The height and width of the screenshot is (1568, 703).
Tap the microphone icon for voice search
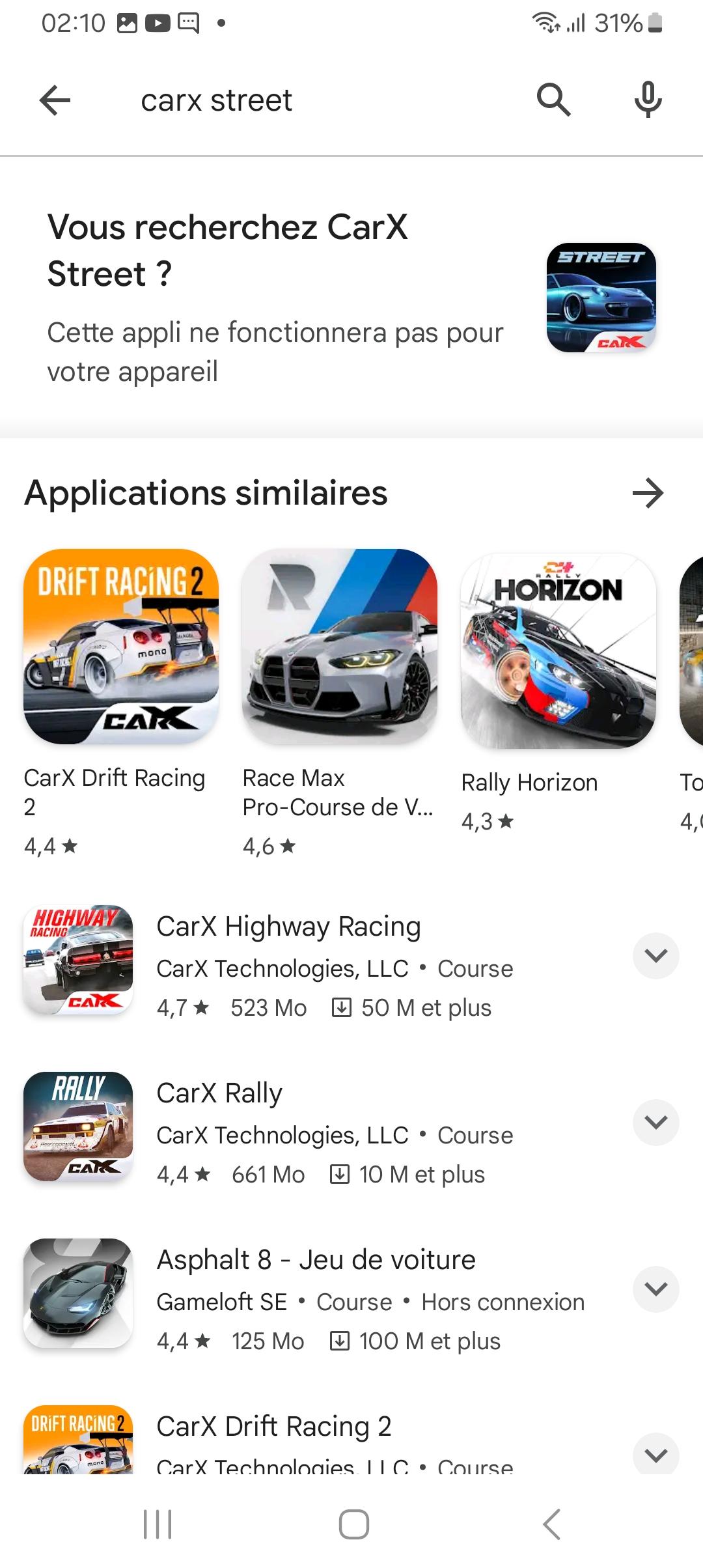click(x=648, y=100)
